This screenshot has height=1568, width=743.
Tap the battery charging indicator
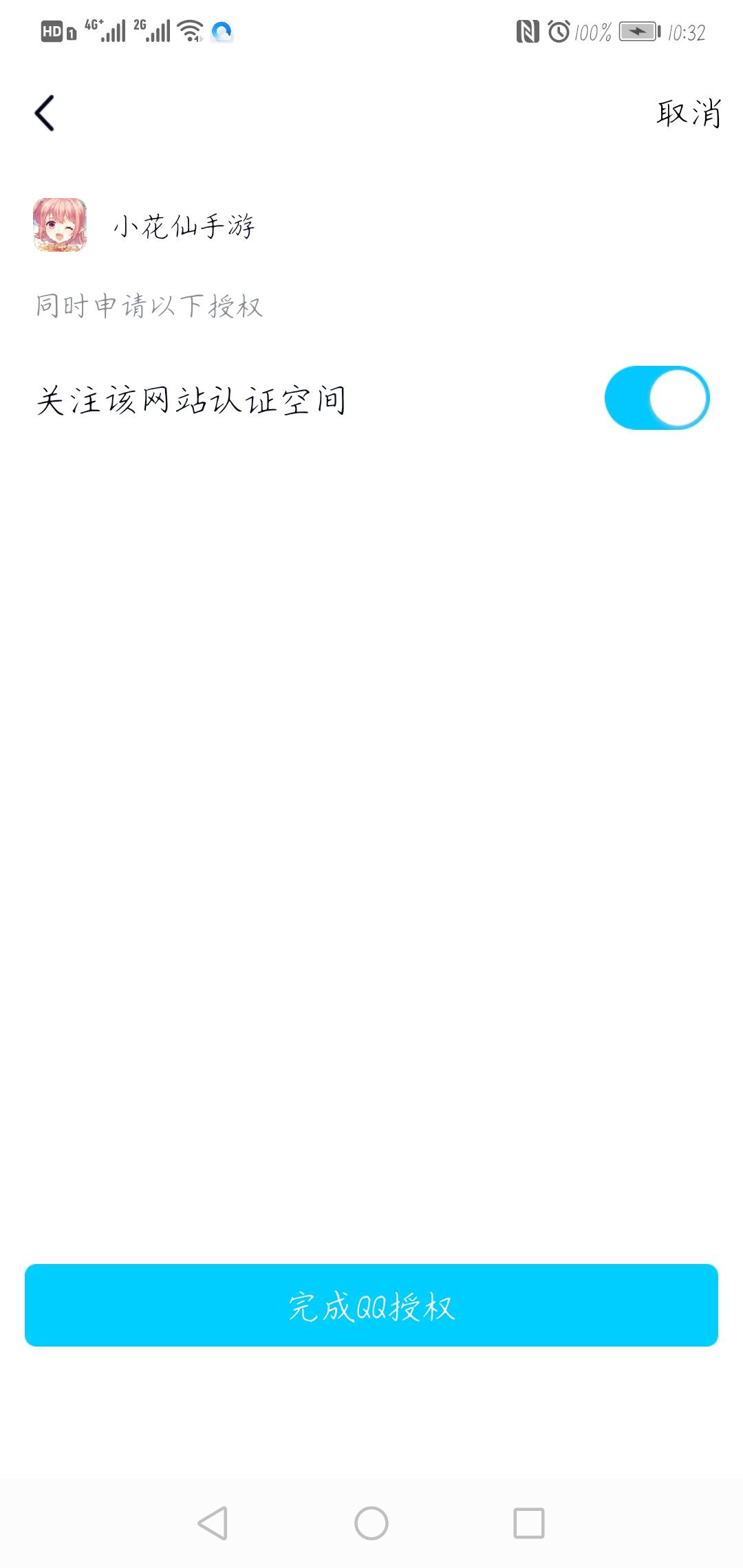coord(636,31)
